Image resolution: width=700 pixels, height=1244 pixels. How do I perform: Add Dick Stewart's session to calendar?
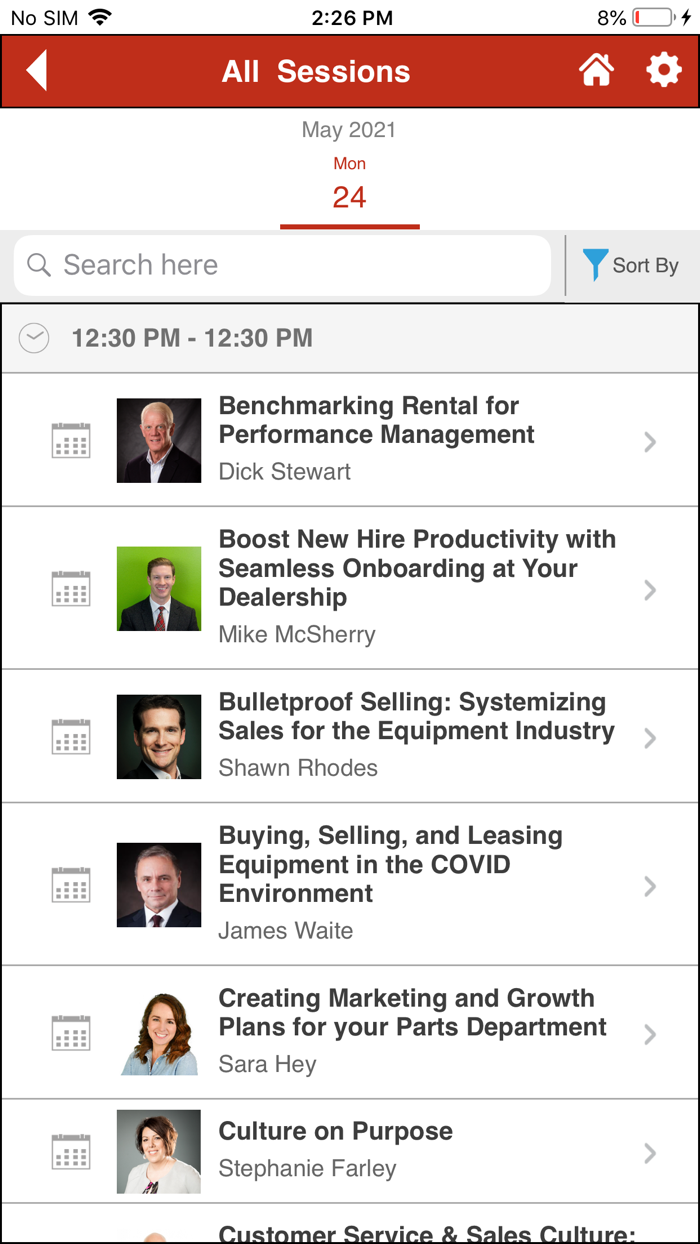coord(71,441)
